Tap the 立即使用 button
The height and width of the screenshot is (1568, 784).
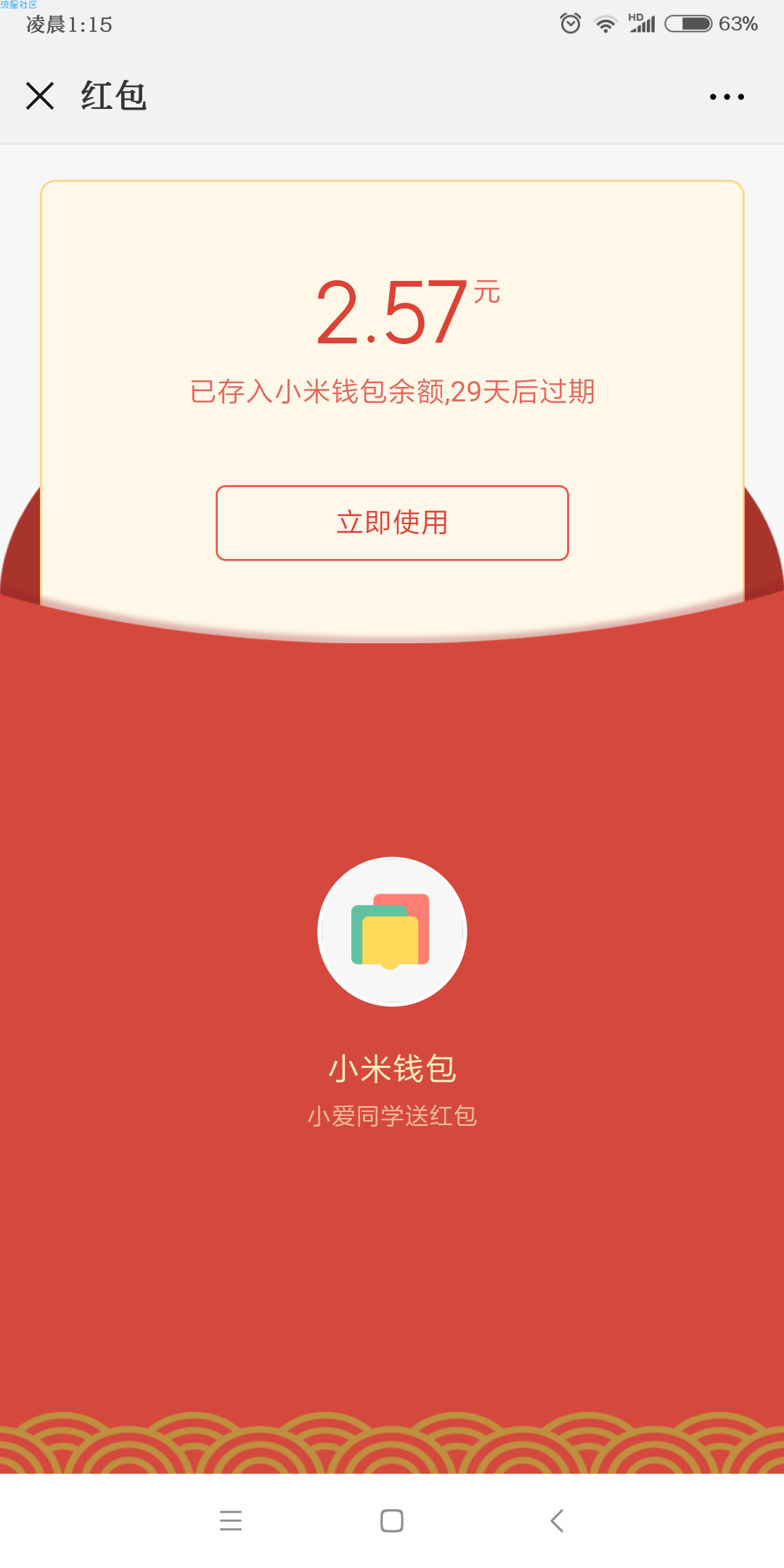(392, 523)
